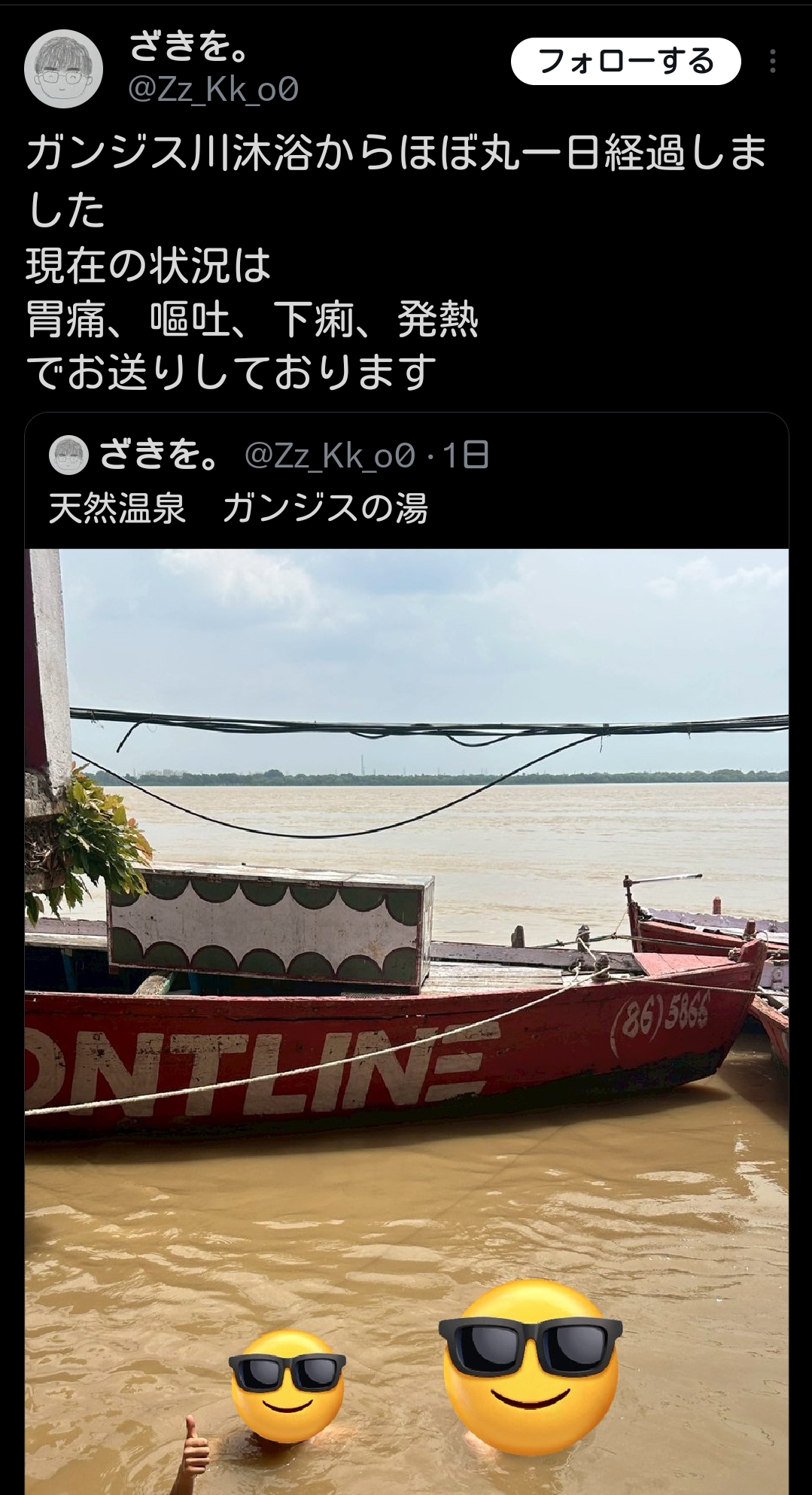Open the quoted 天然温泉 ガンジスの湯 tweet

pos(238,508)
